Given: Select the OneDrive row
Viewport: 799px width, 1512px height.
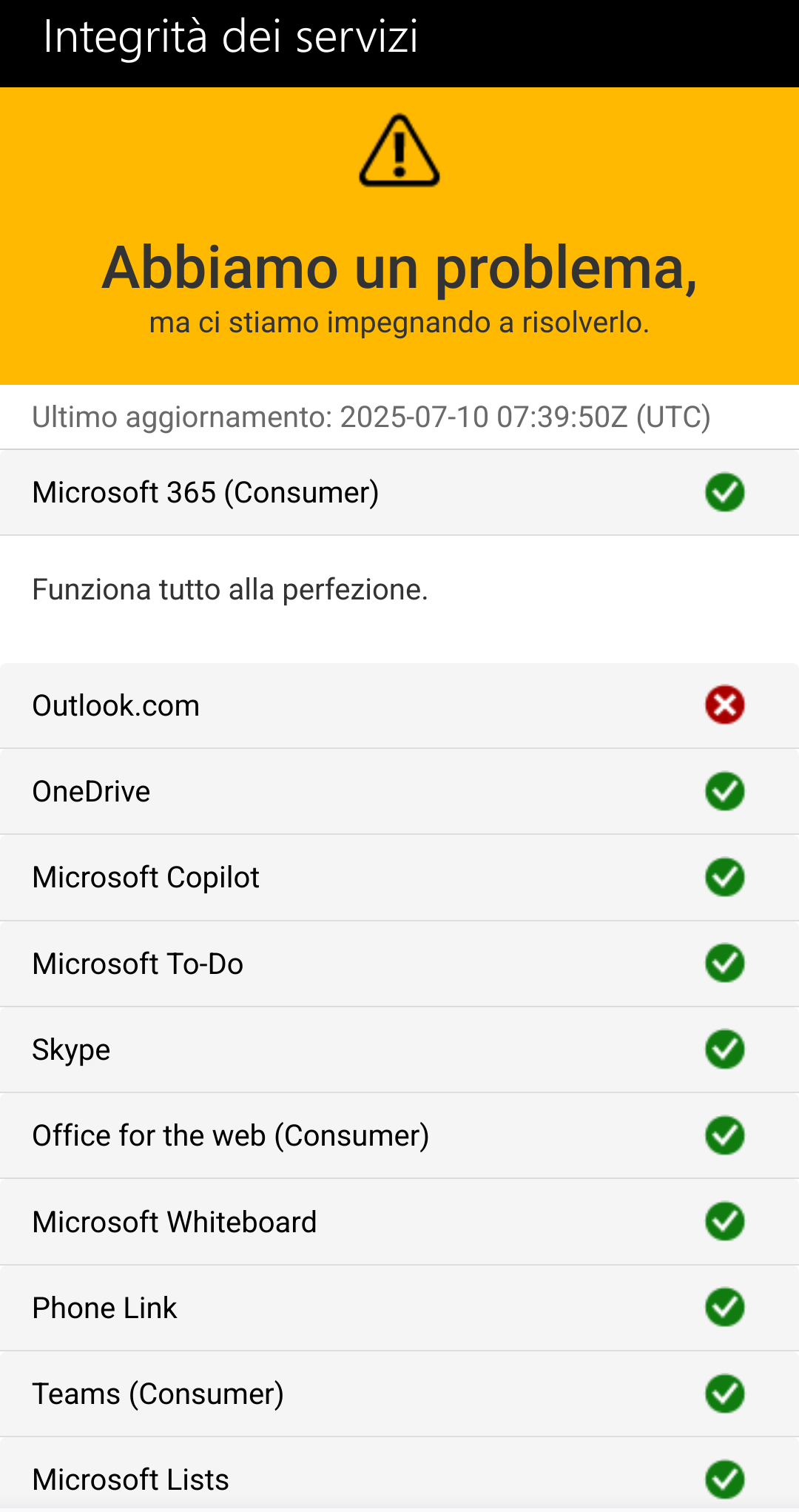Looking at the screenshot, I should [x=399, y=791].
